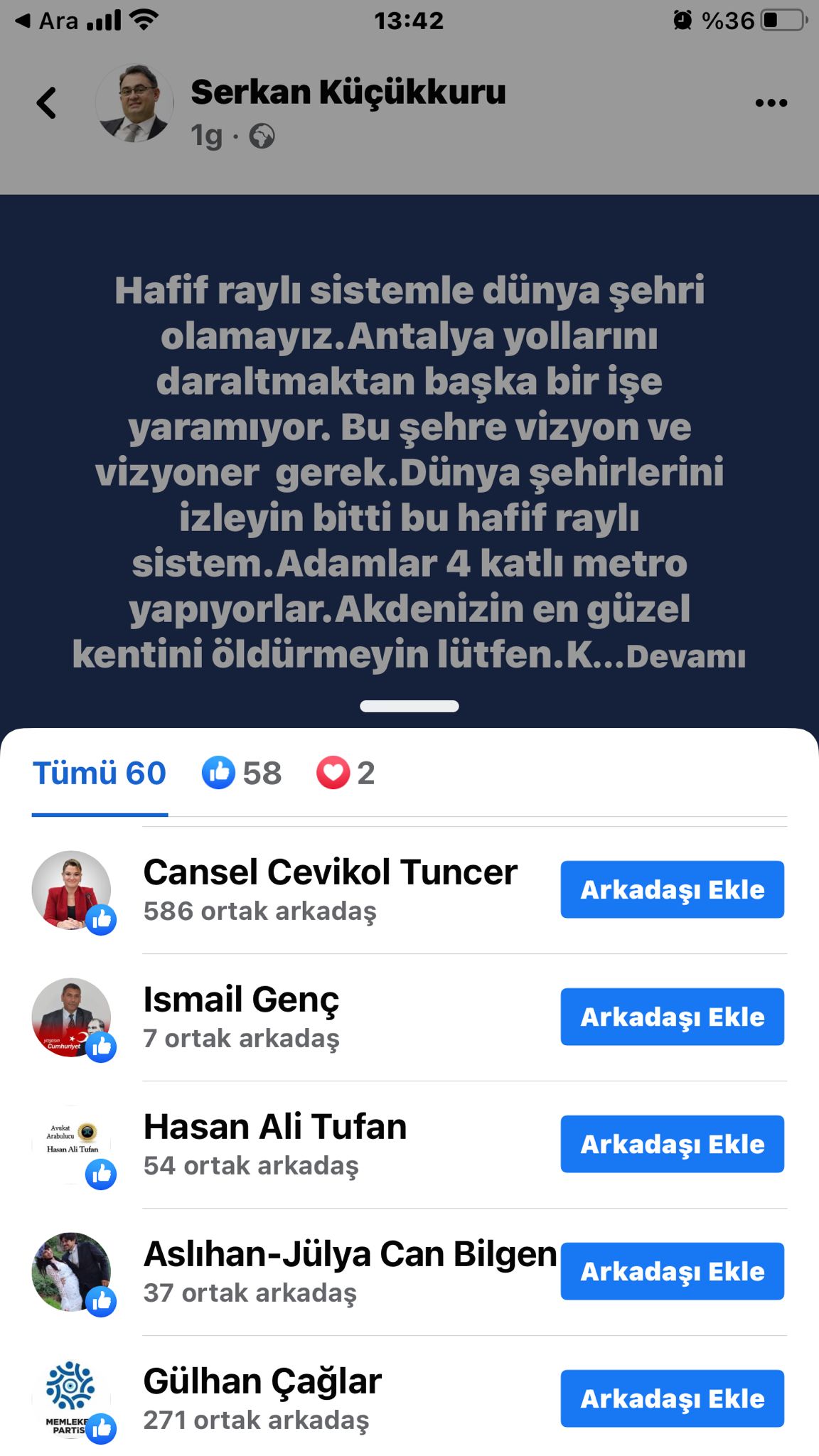This screenshot has height=1456, width=819.
Task: Expand the post with Devamı link
Action: [x=685, y=657]
